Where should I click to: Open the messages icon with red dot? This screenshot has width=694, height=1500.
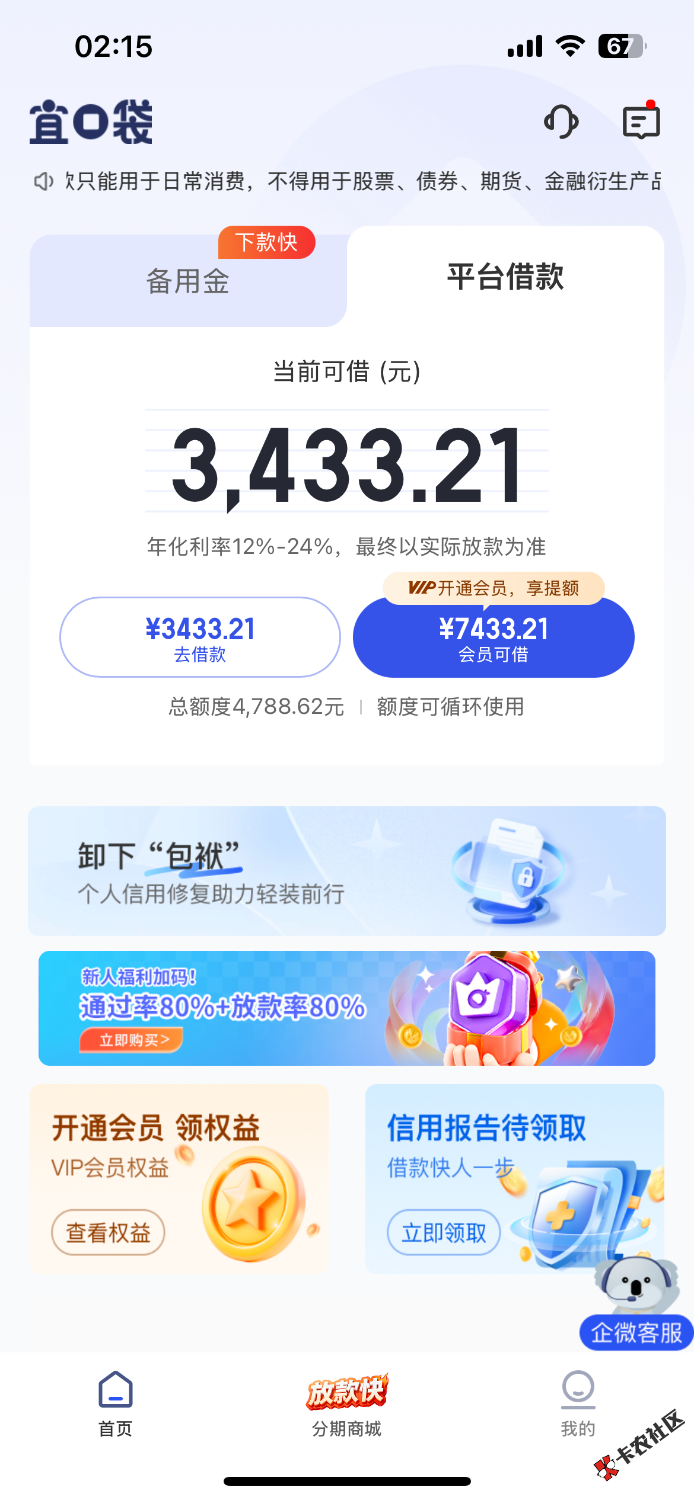click(640, 123)
